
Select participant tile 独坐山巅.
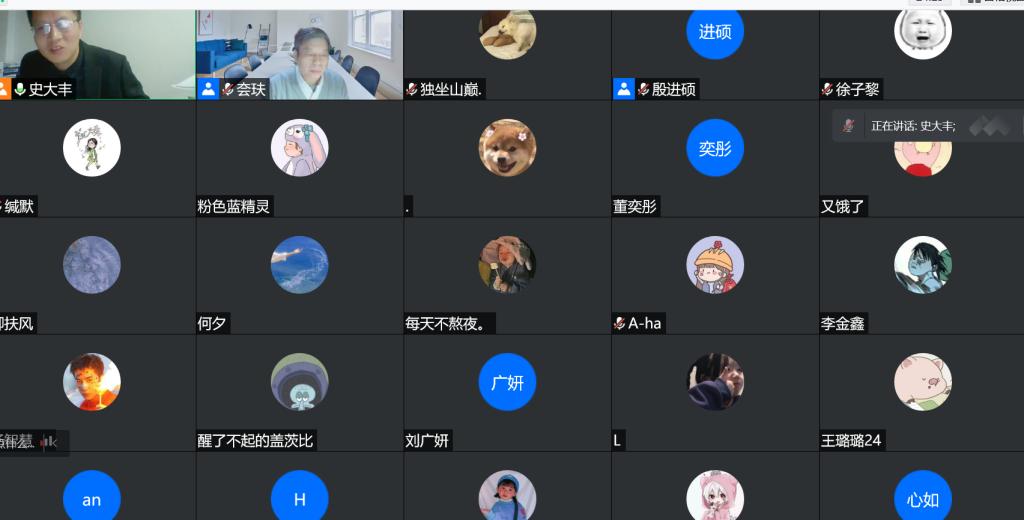click(x=507, y=50)
